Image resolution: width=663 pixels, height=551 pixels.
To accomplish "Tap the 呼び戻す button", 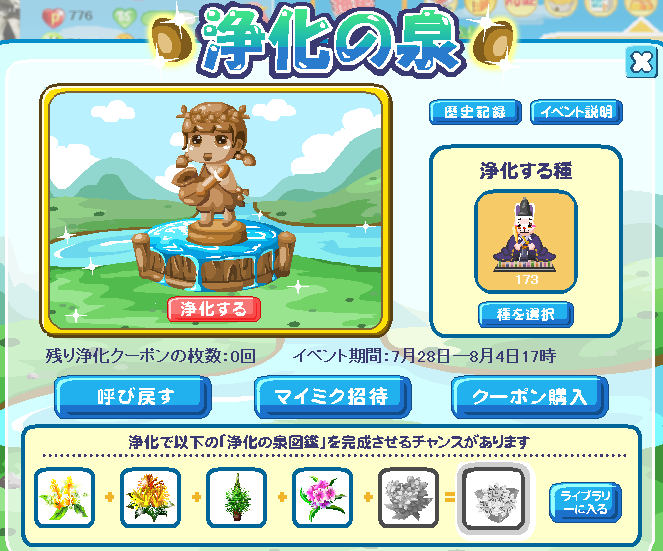I will tap(132, 397).
